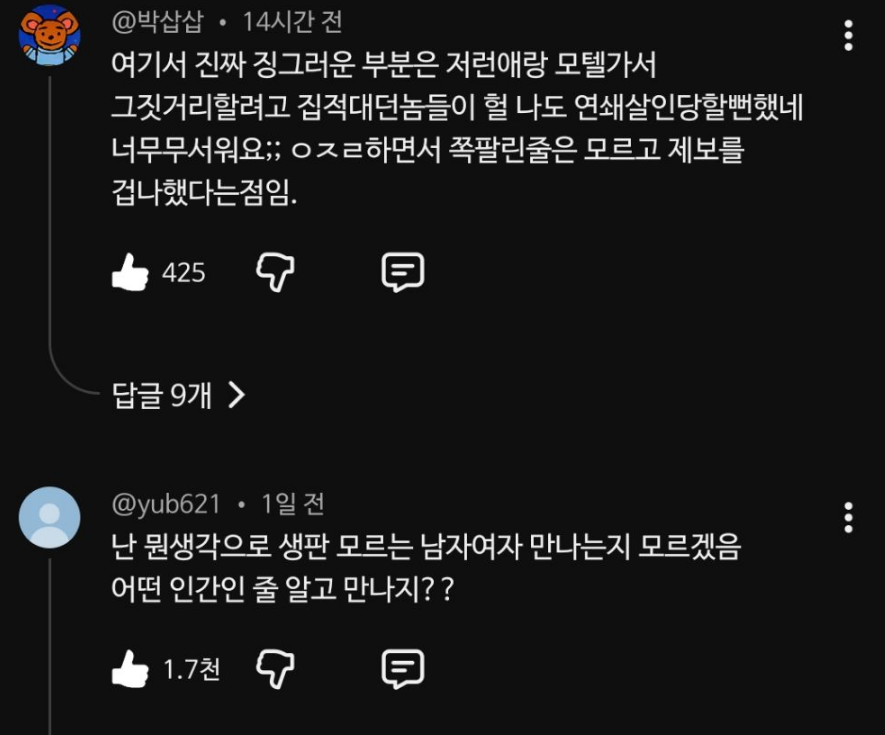885x735 pixels.
Task: Tap the @박삽삽 username
Action: [158, 19]
